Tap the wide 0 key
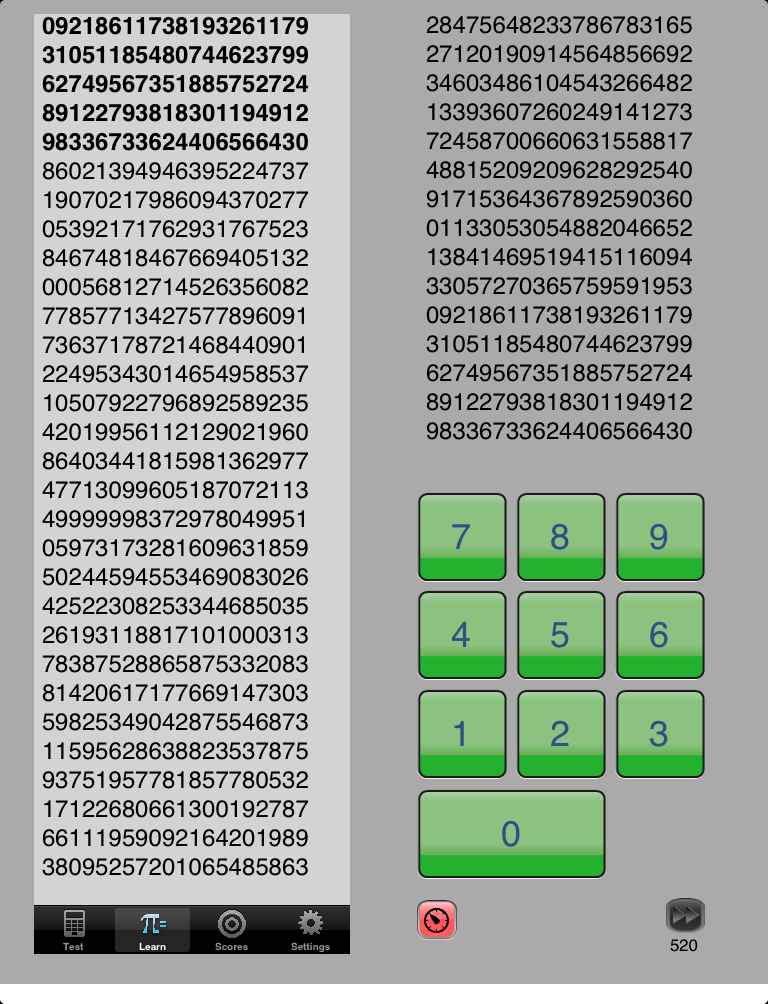The image size is (768, 1004). click(x=511, y=833)
